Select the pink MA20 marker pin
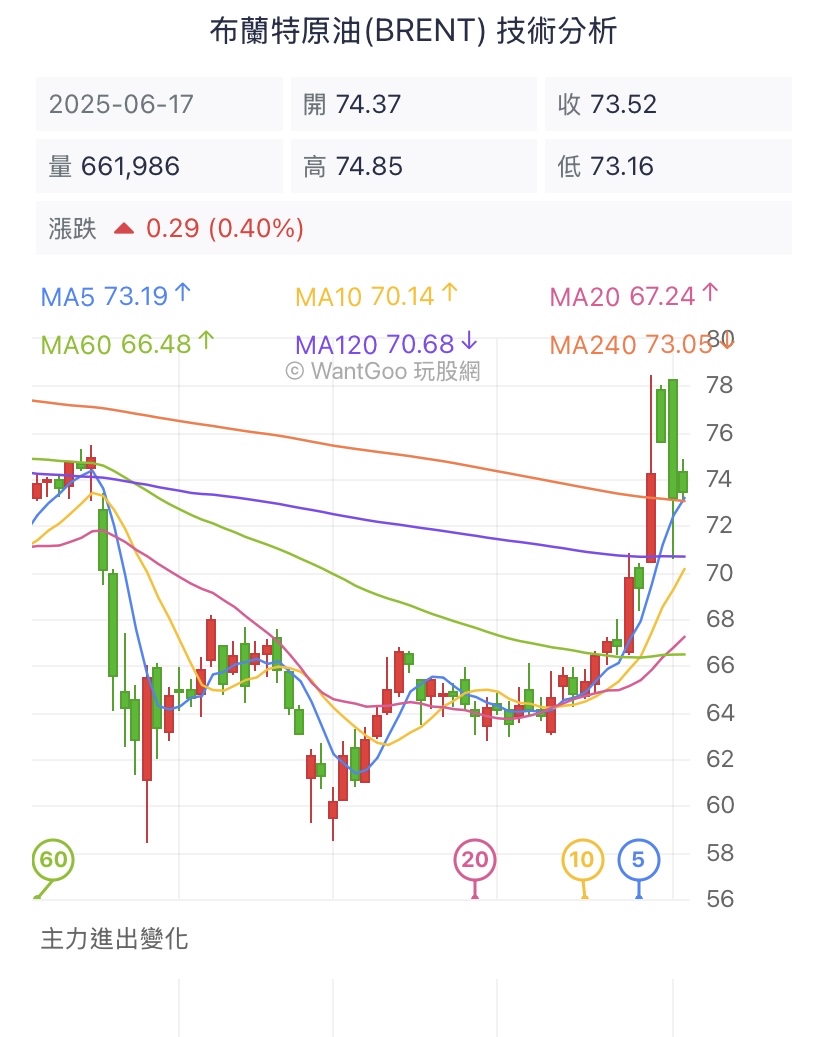828x1037 pixels. pyautogui.click(x=475, y=859)
